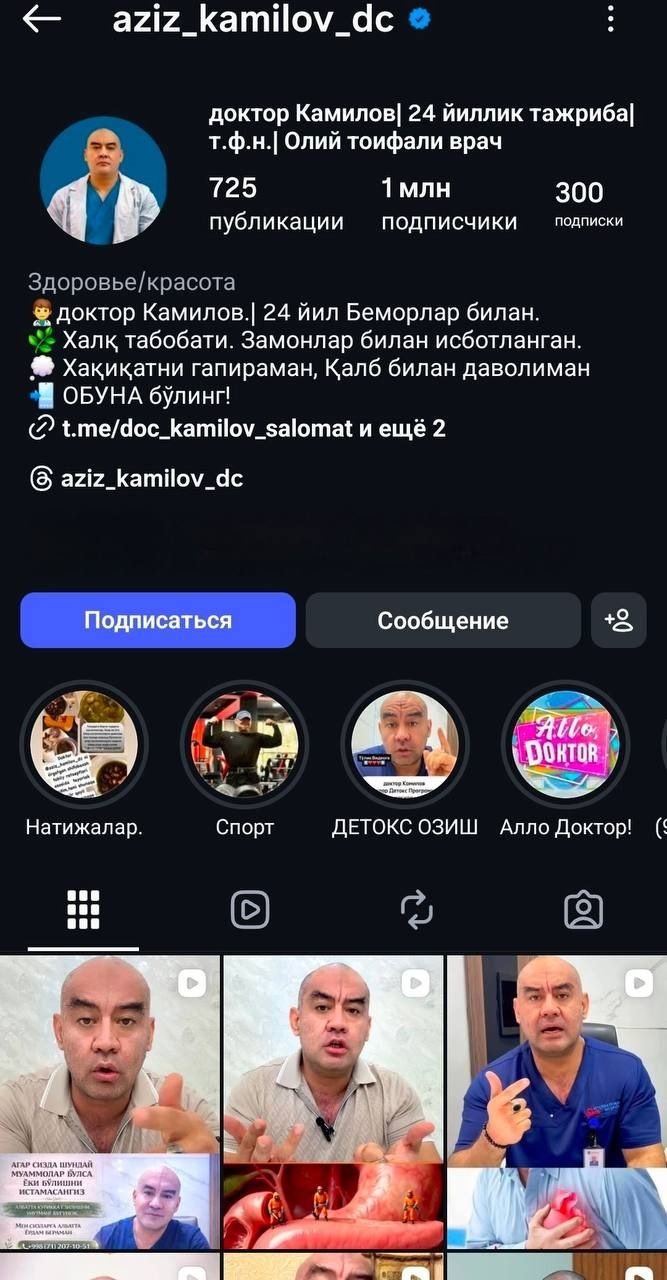Open the t.me/doc_kamilov_salomat link
Image resolution: width=667 pixels, height=1280 pixels.
click(207, 429)
